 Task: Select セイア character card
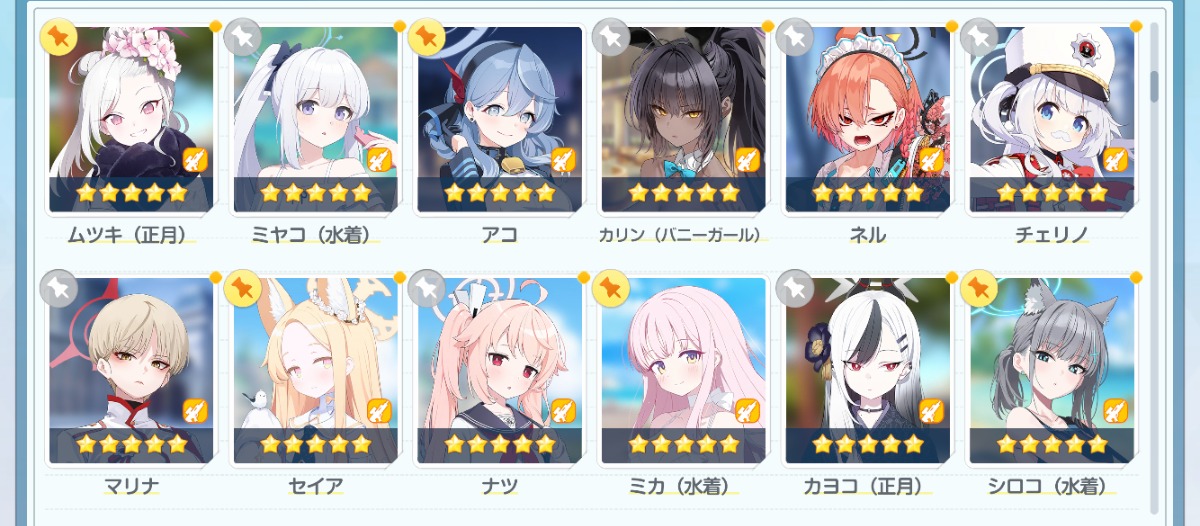pyautogui.click(x=315, y=372)
